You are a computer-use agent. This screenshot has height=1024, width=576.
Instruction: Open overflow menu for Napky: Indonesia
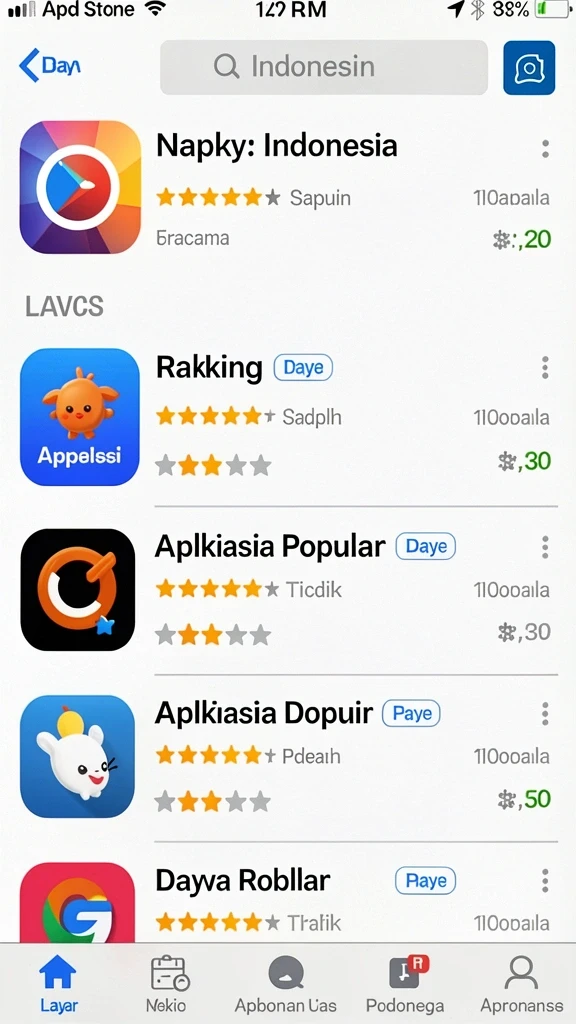[545, 149]
